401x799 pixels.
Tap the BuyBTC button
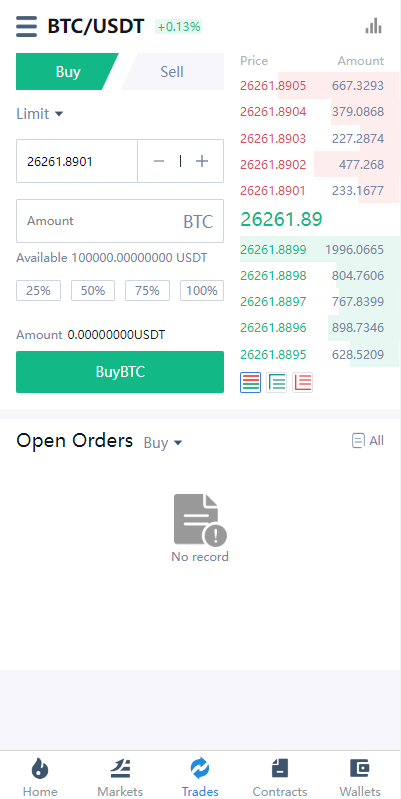[120, 372]
